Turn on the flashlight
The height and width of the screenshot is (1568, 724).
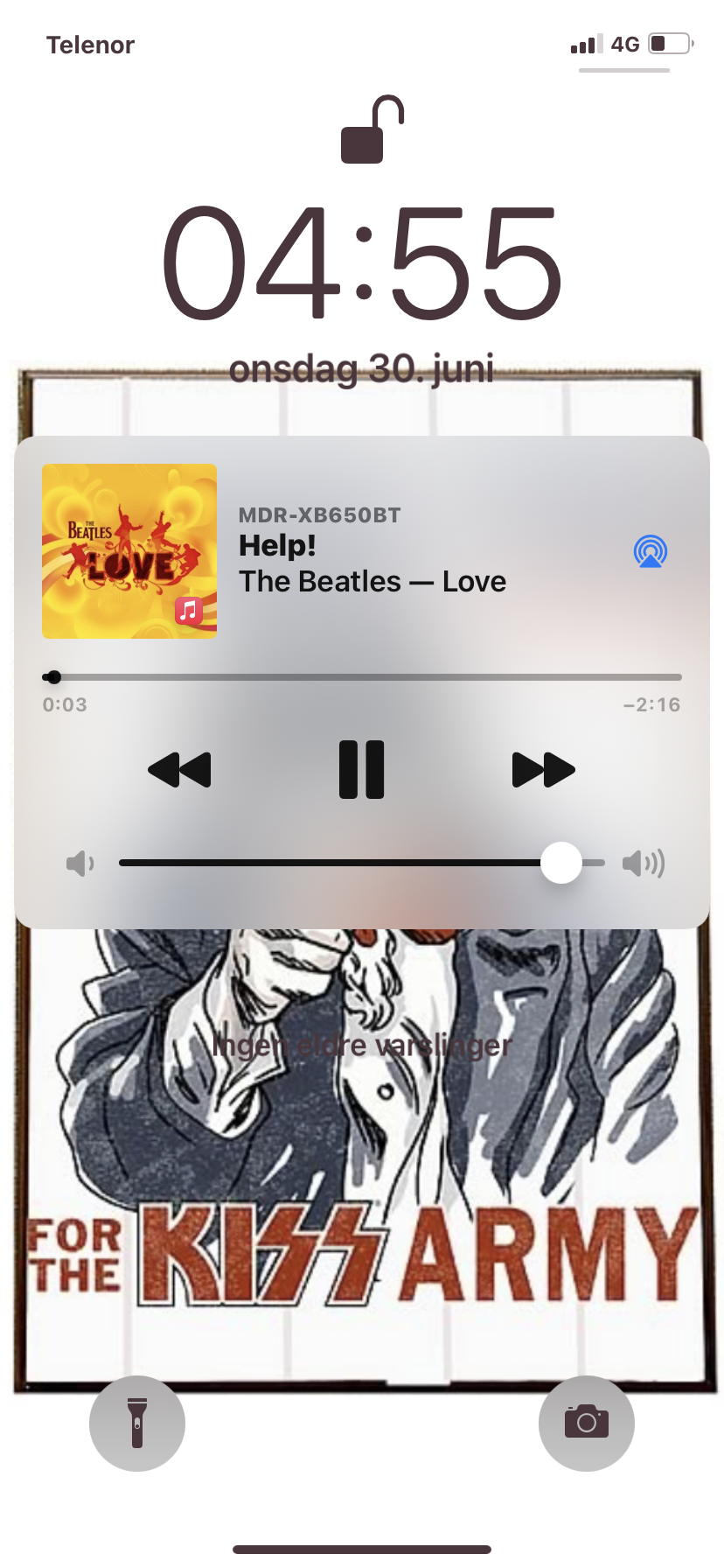point(137,1423)
